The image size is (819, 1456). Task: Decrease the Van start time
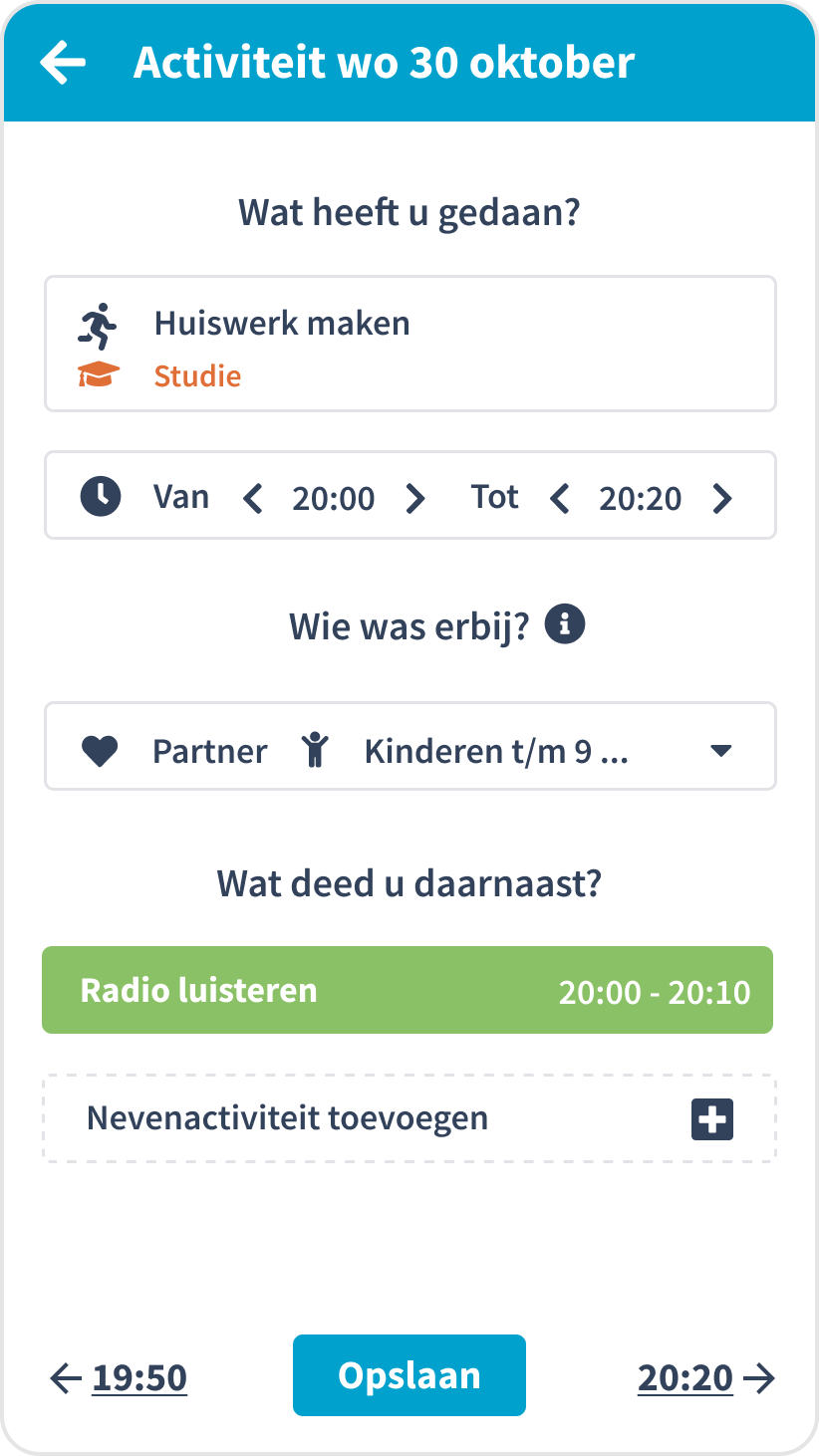tap(253, 497)
